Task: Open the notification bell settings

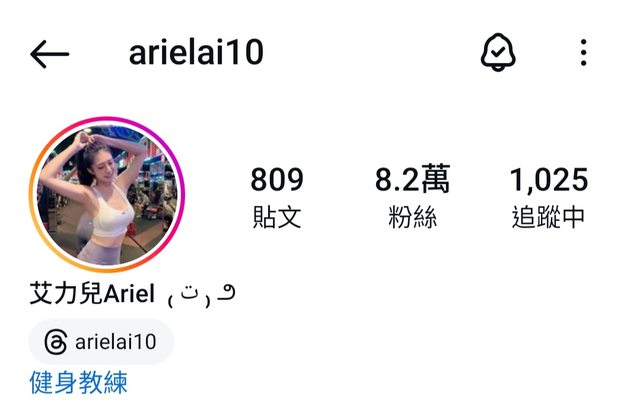Action: coord(498,53)
